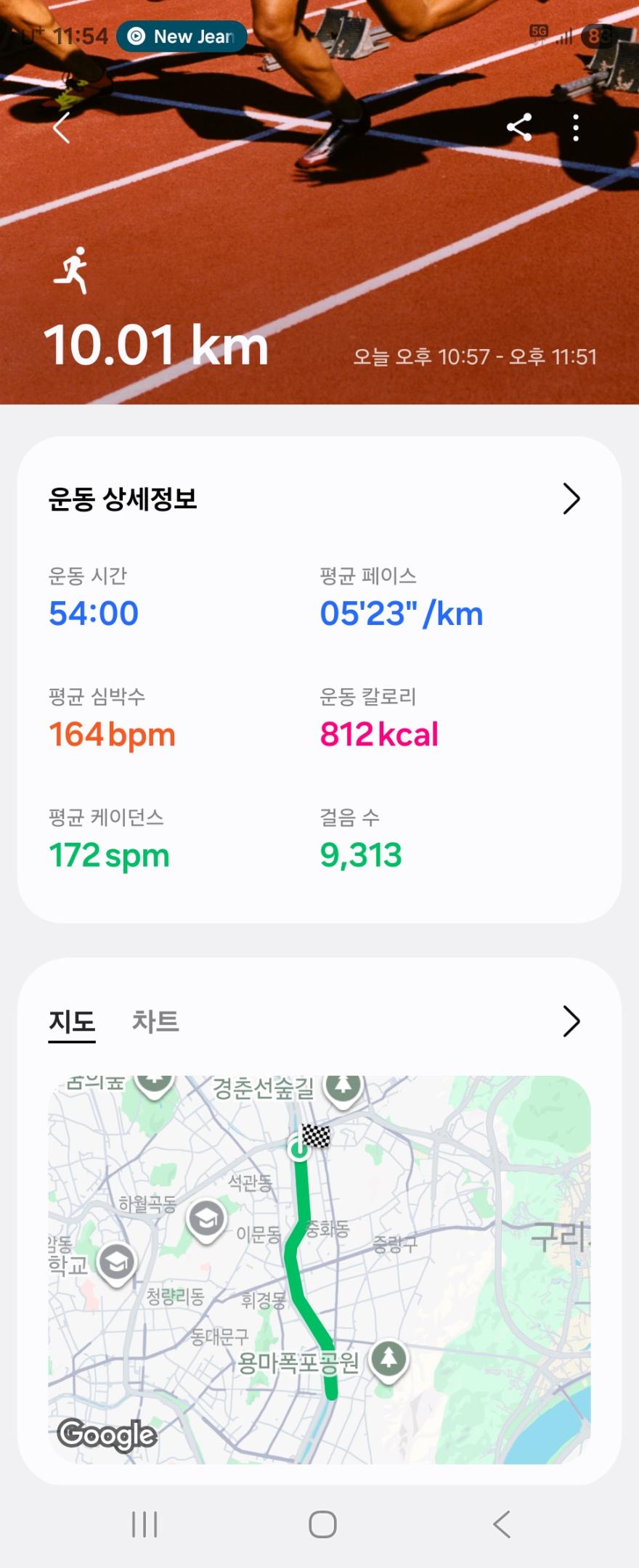Share this running workout

519,128
